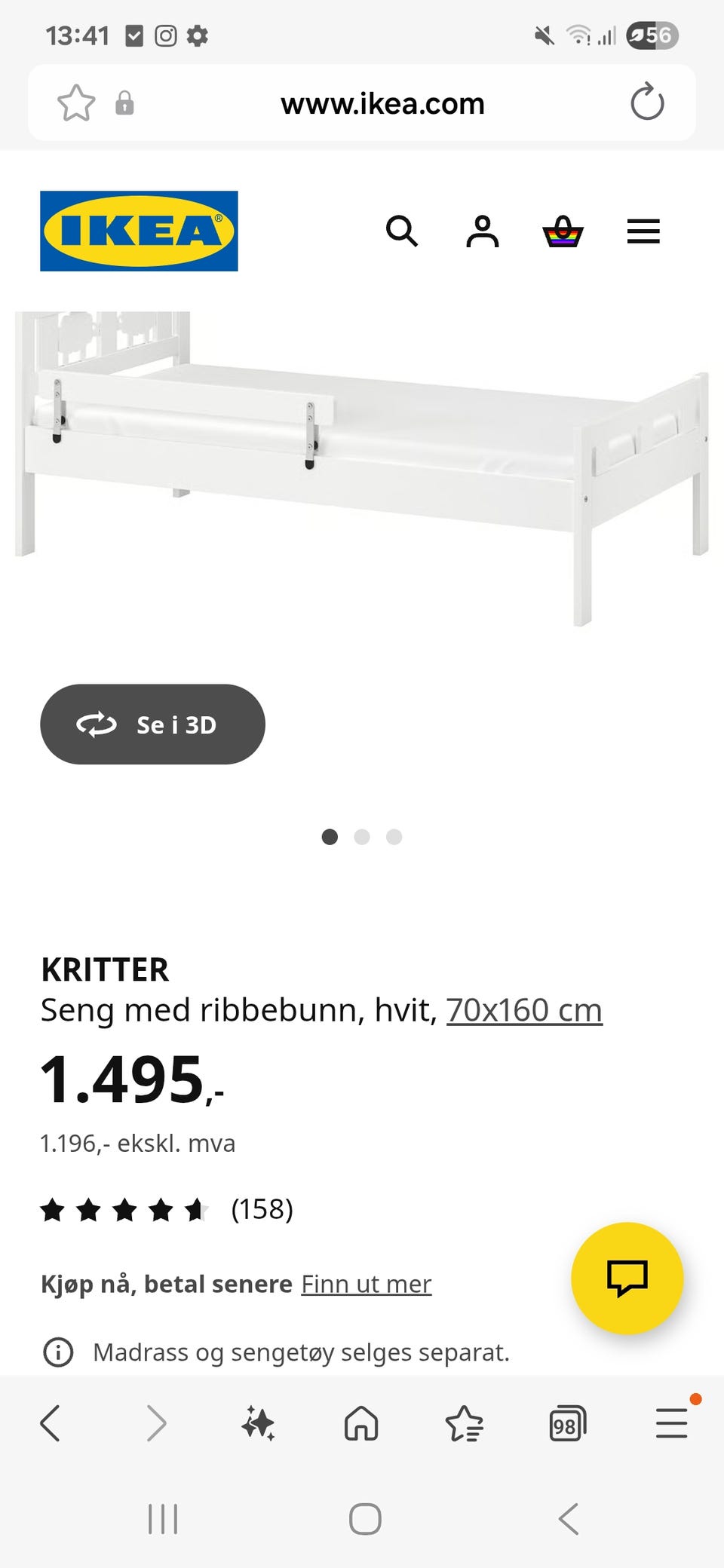Screen dimensions: 724x1568
Task: Open Finn ut mer link
Action: point(367,1284)
